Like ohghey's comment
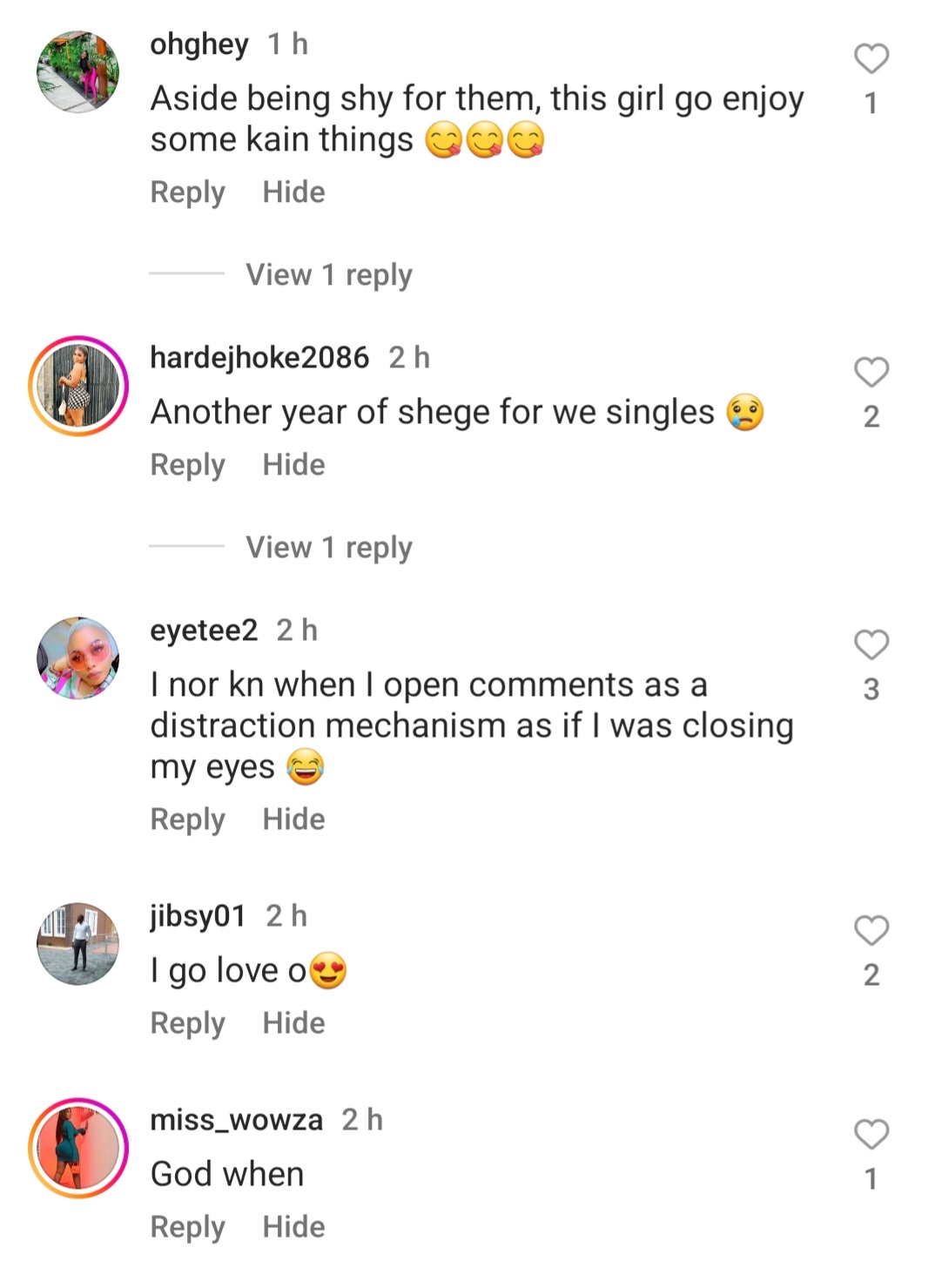The width and height of the screenshot is (935, 1288). click(871, 59)
